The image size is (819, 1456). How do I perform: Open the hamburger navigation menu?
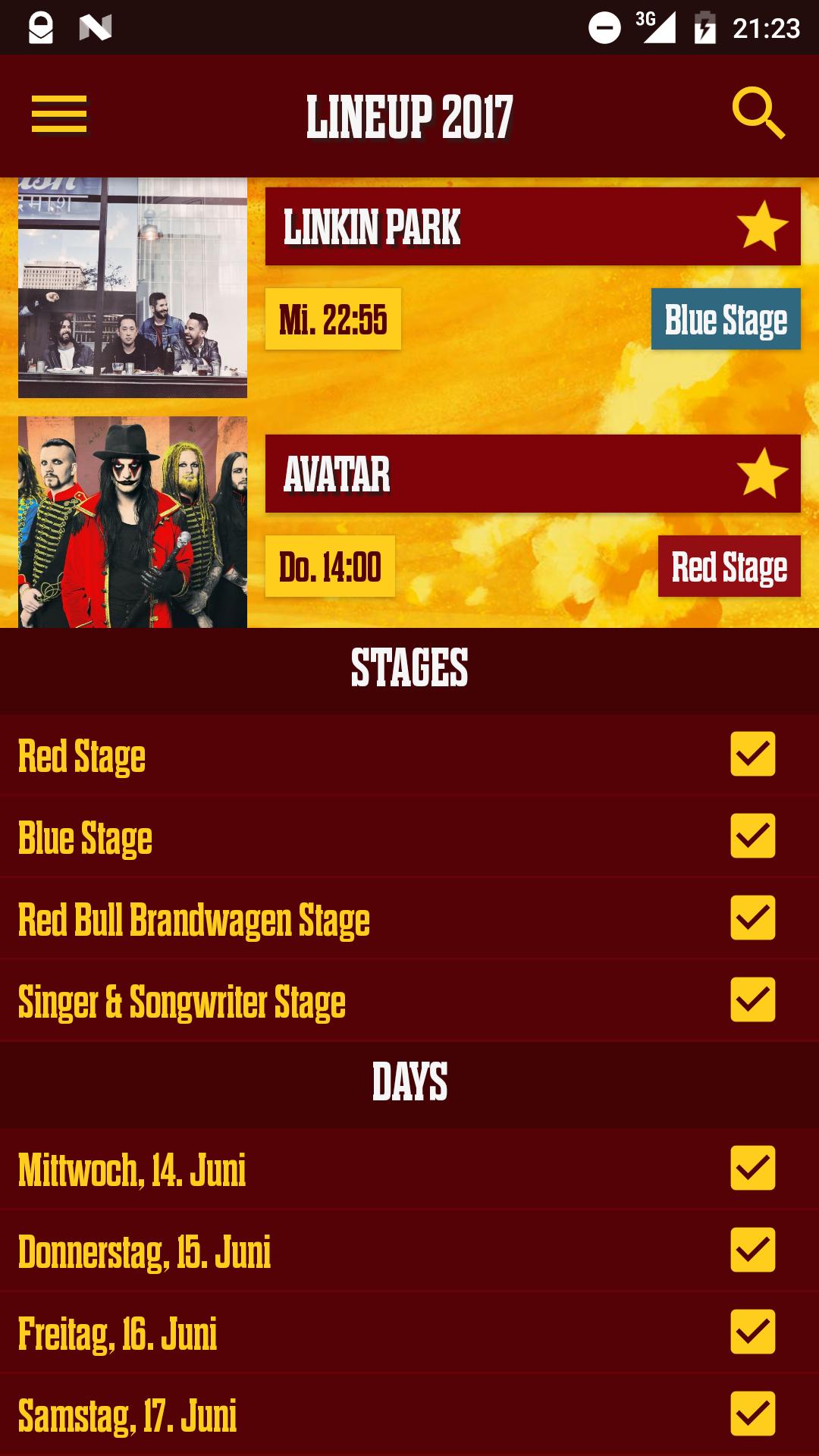pyautogui.click(x=59, y=114)
